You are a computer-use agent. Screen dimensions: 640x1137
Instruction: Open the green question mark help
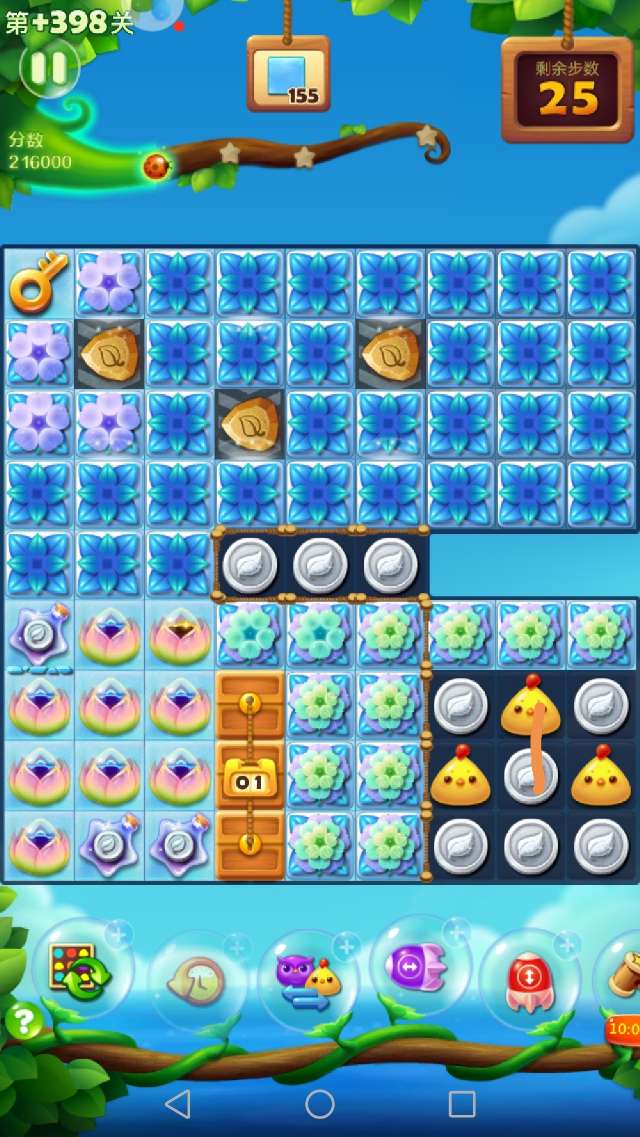point(23,1021)
